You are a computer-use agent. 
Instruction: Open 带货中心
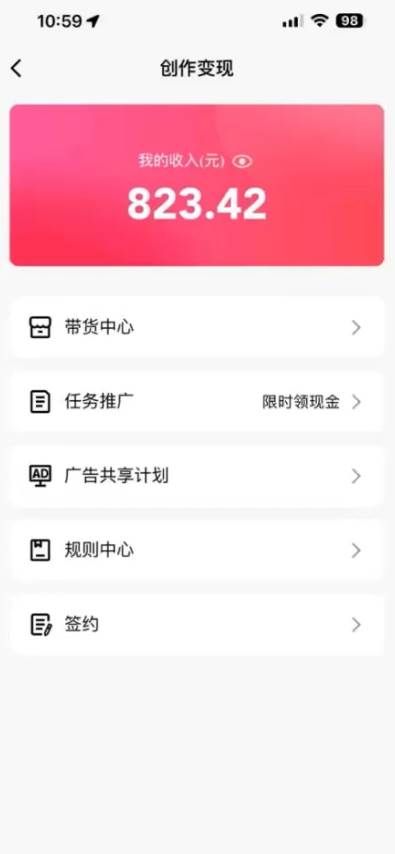[197, 327]
